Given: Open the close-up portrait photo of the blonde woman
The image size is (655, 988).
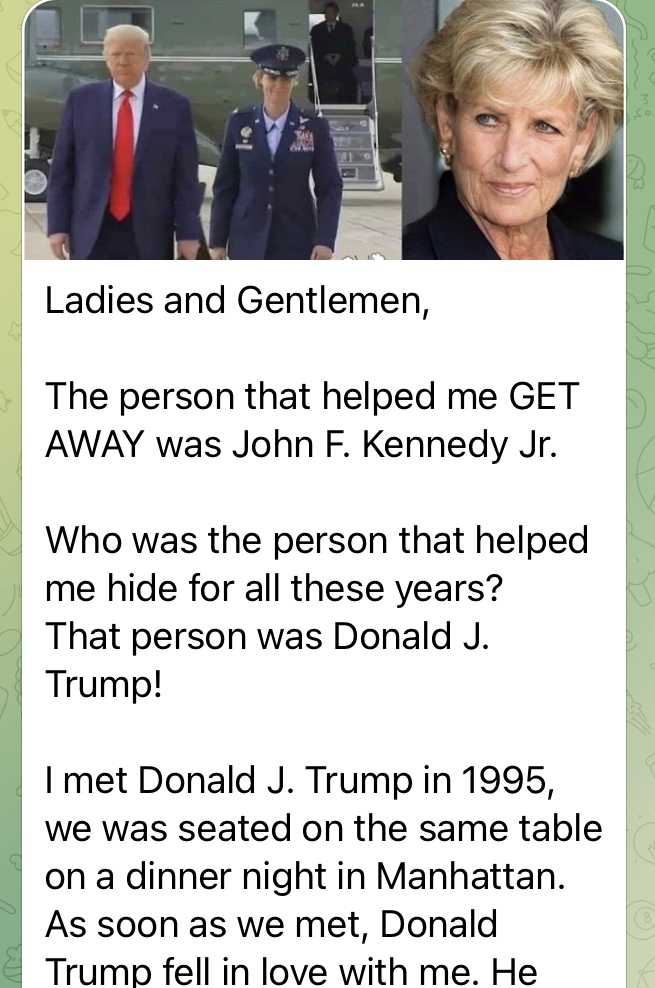Looking at the screenshot, I should [x=513, y=130].
